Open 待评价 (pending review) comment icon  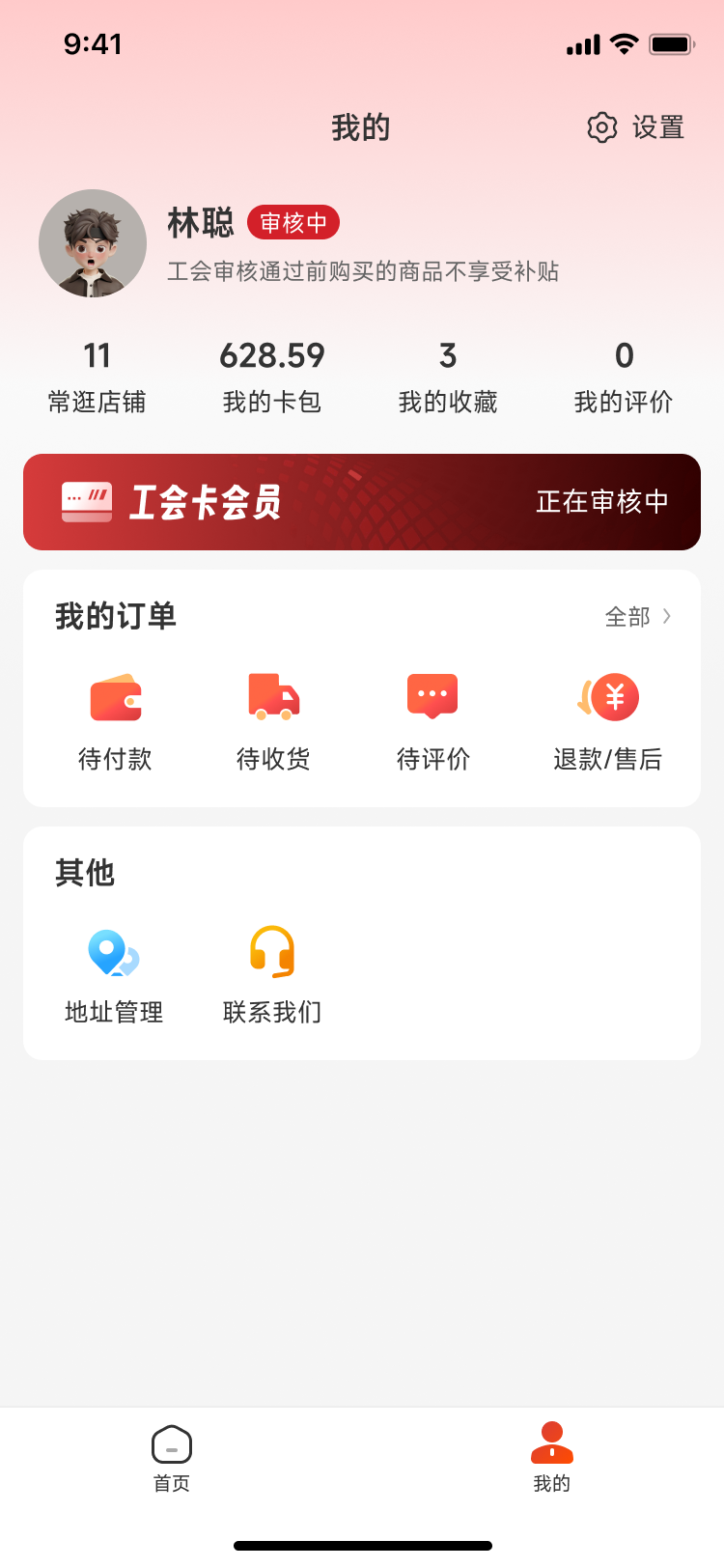[x=432, y=695]
